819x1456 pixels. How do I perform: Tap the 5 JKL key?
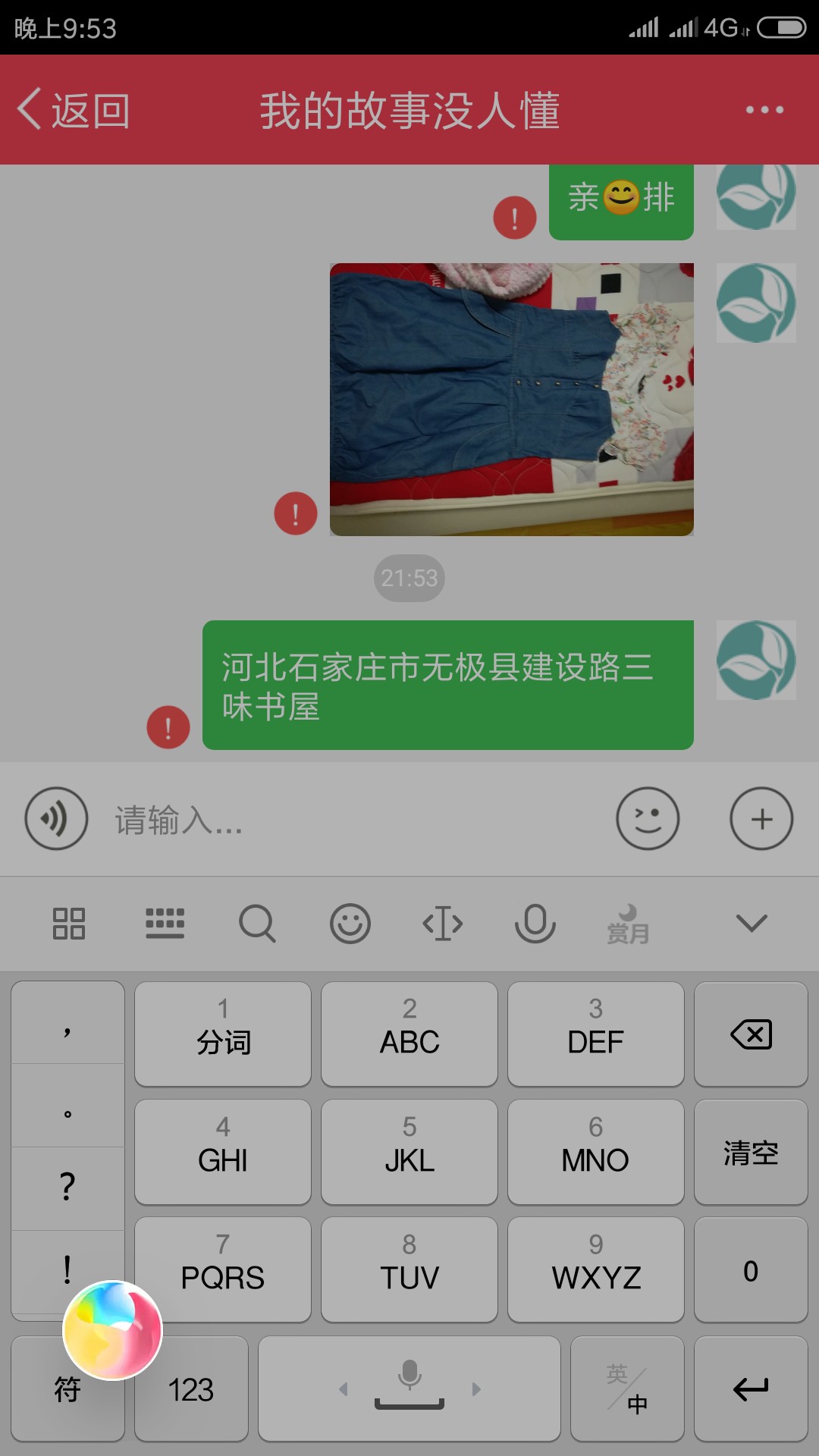point(409,1153)
